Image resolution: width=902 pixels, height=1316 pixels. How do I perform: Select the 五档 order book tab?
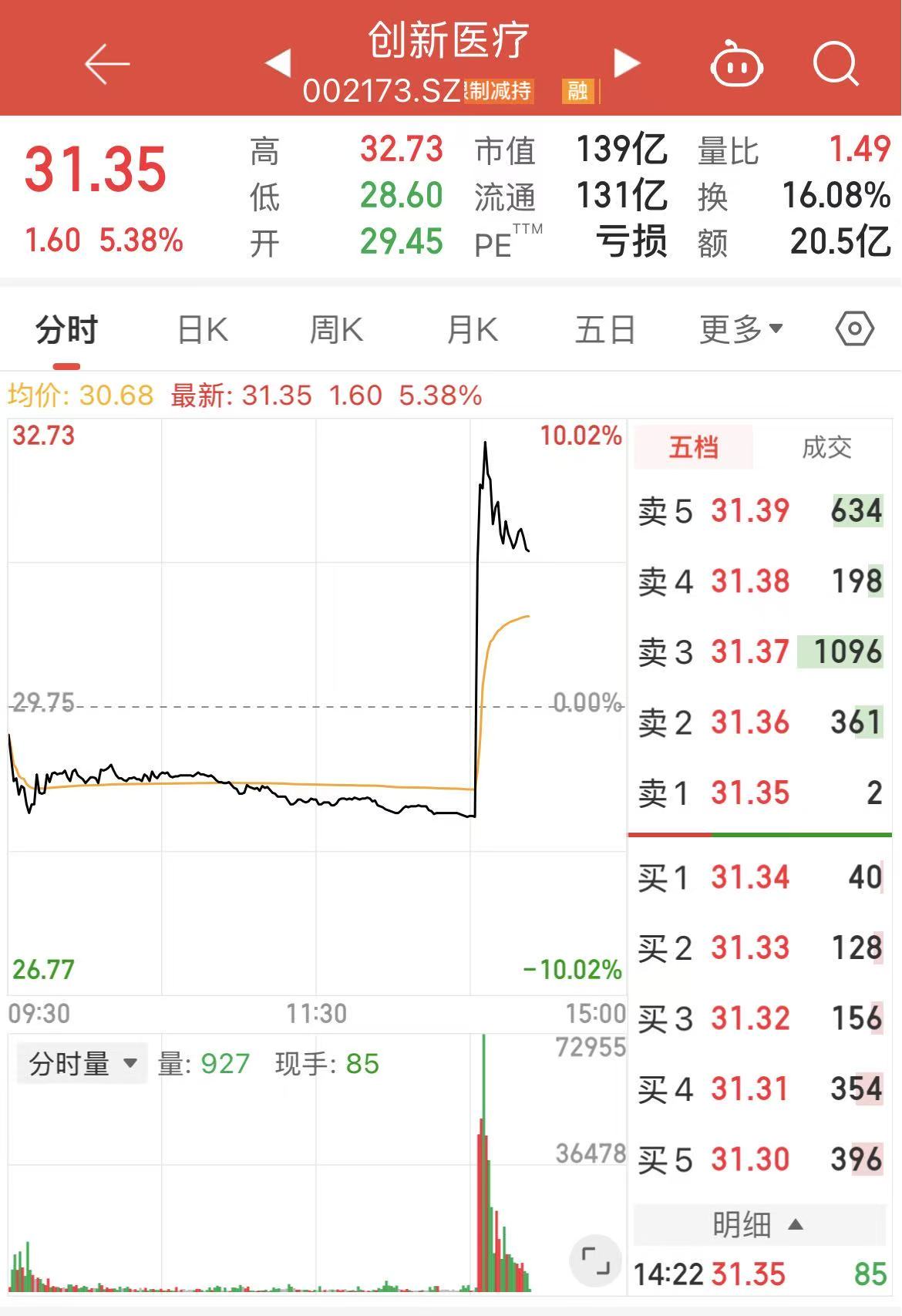[x=692, y=447]
